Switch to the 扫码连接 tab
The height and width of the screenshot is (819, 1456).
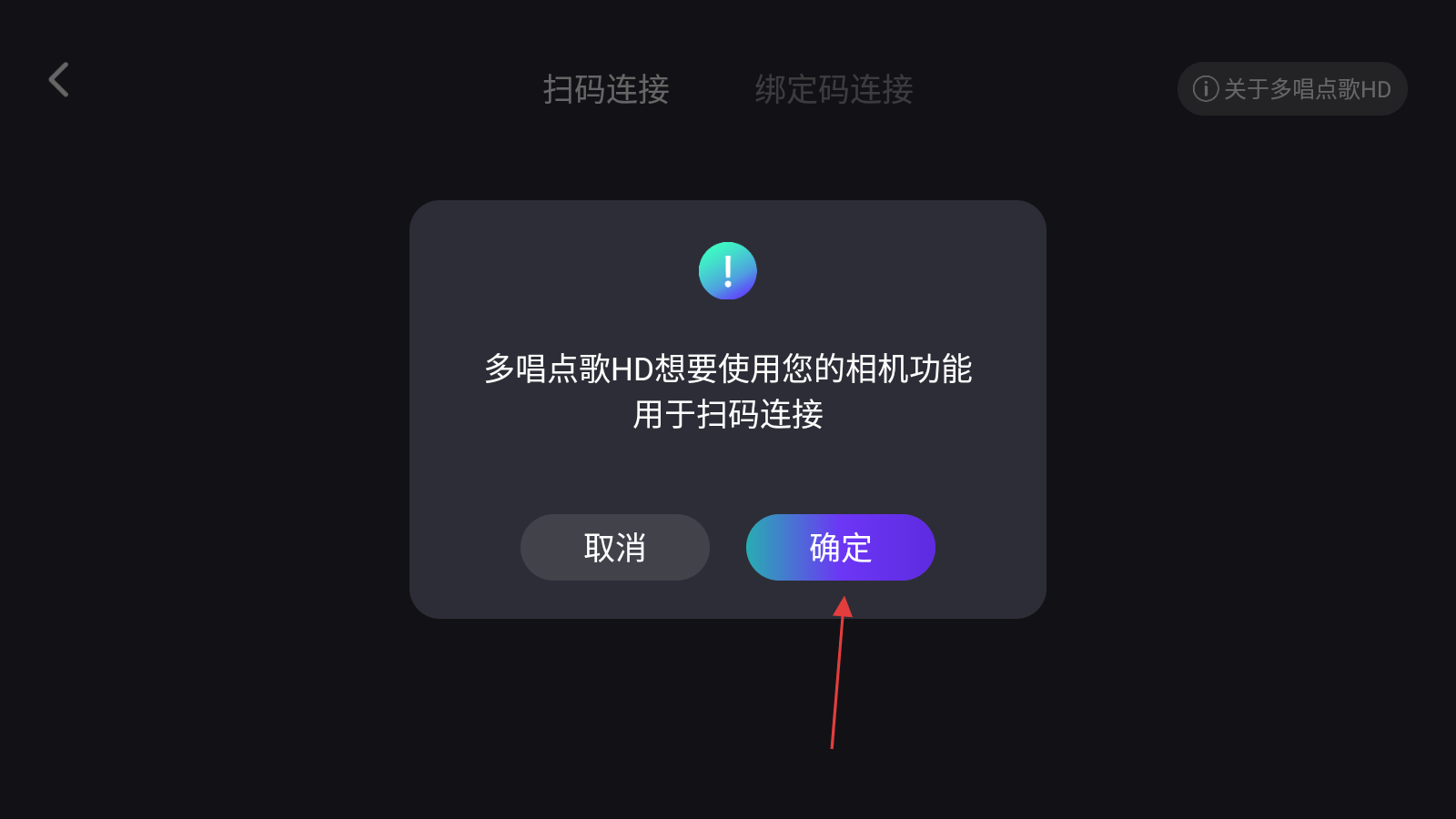click(x=606, y=89)
